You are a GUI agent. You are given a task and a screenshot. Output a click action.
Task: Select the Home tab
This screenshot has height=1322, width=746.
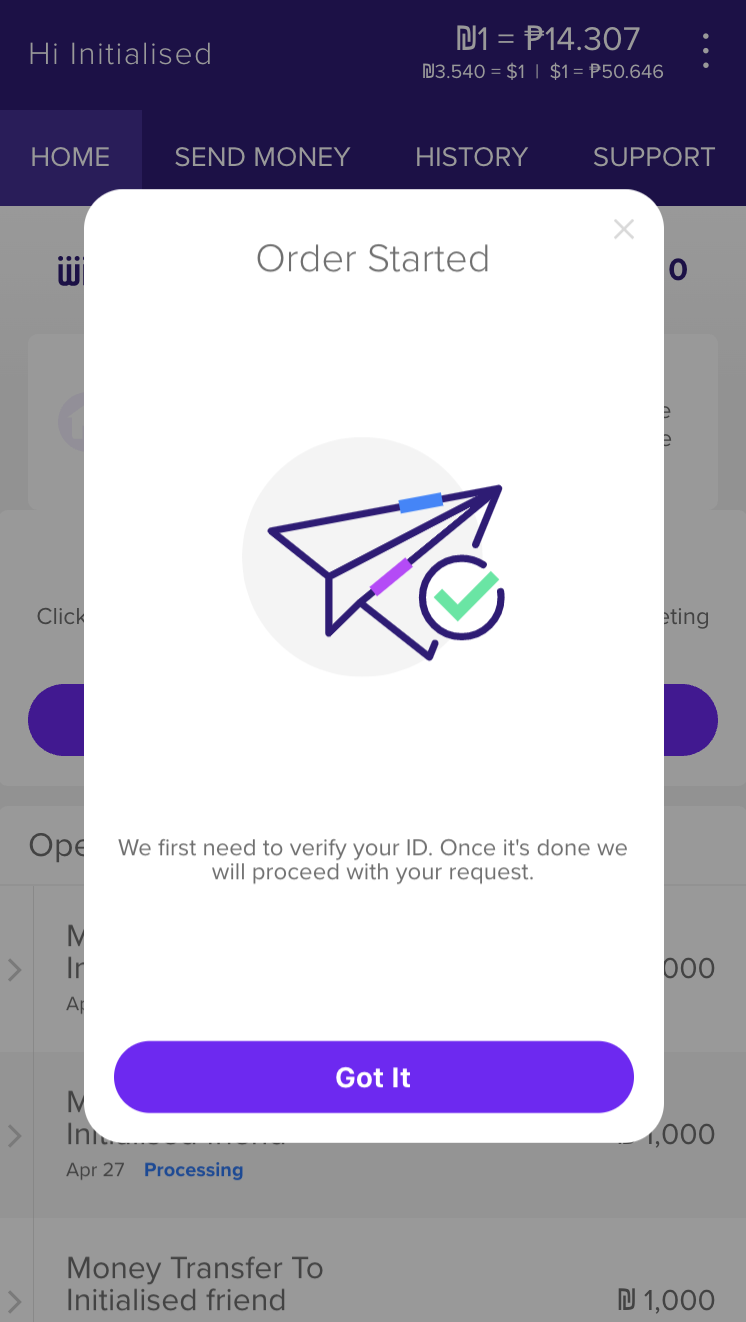70,157
